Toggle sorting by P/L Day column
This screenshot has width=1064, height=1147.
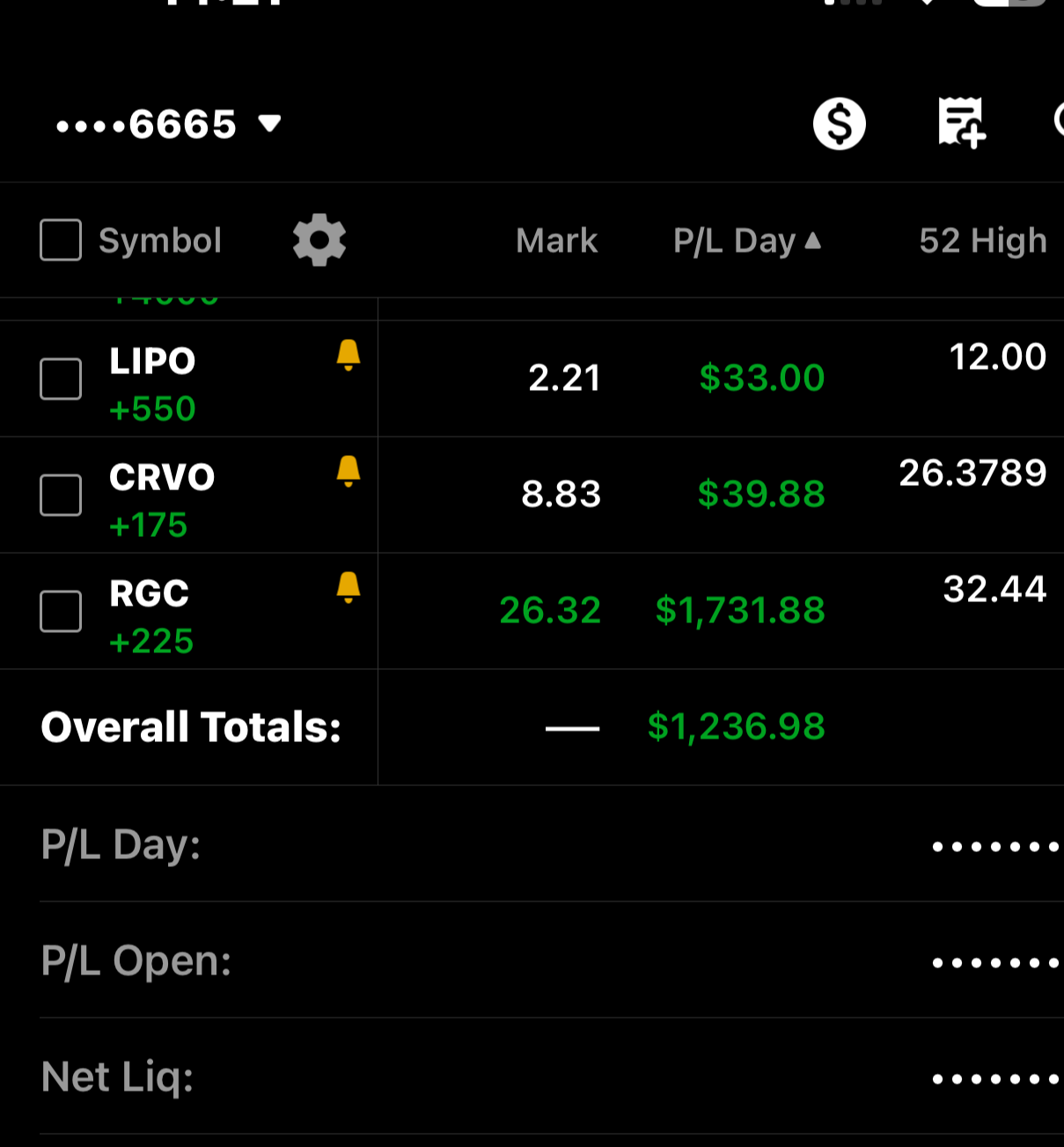point(745,240)
